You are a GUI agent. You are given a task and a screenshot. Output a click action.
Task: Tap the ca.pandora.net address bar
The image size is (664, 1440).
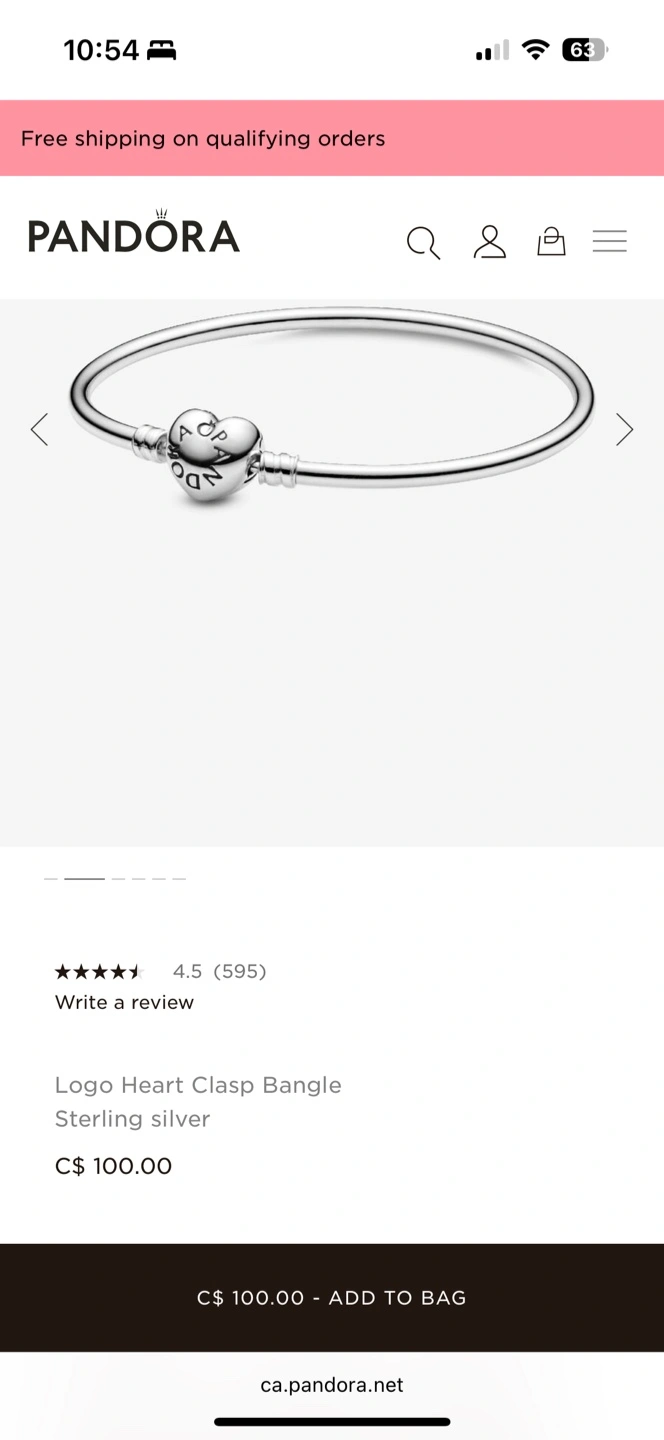[x=332, y=1385]
